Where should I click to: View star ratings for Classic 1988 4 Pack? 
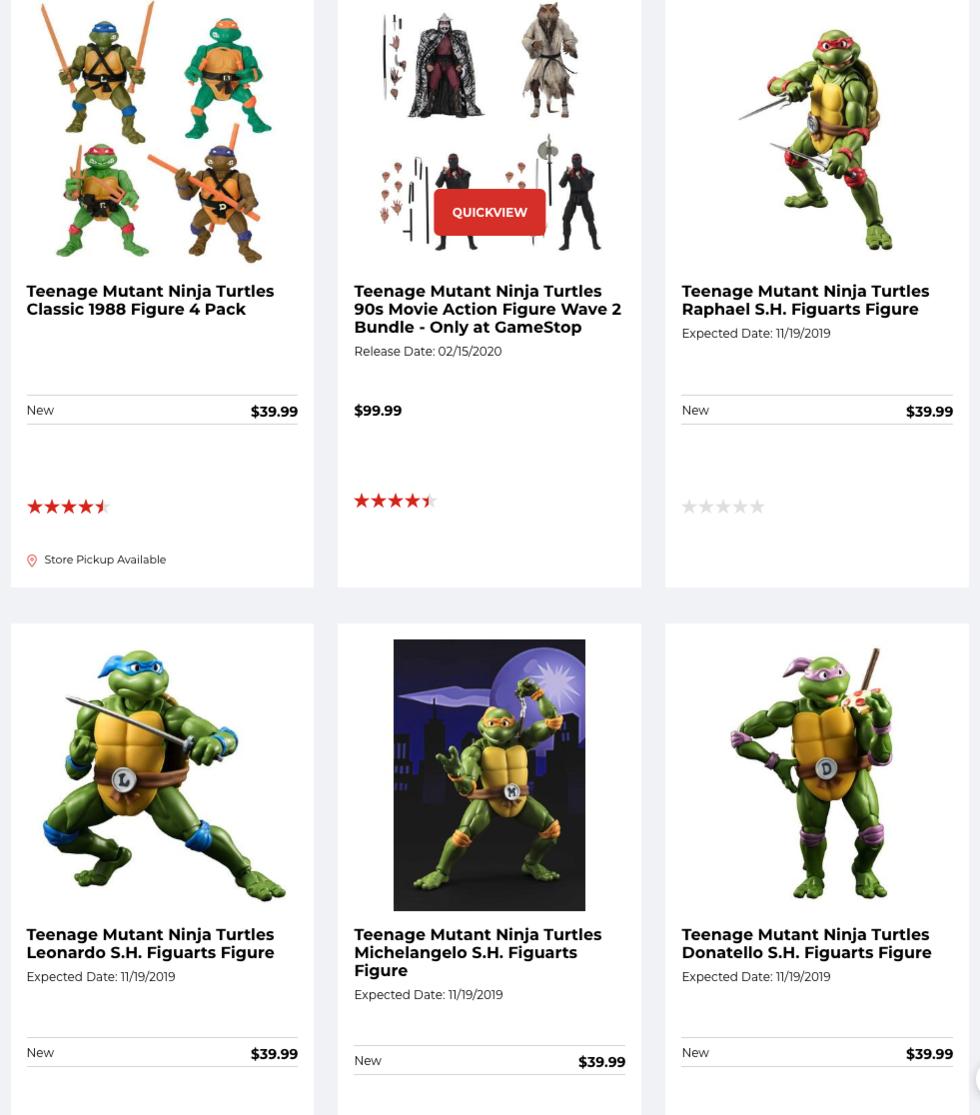coord(68,507)
